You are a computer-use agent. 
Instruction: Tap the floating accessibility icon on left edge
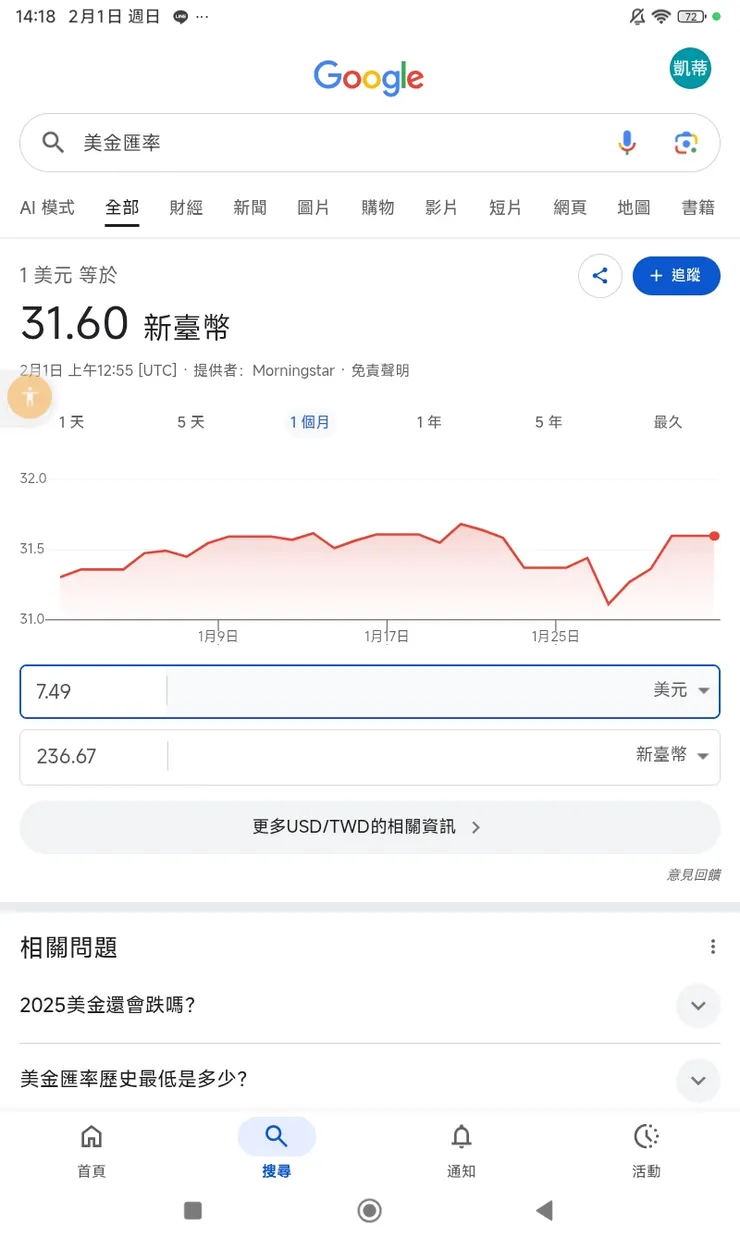29,396
